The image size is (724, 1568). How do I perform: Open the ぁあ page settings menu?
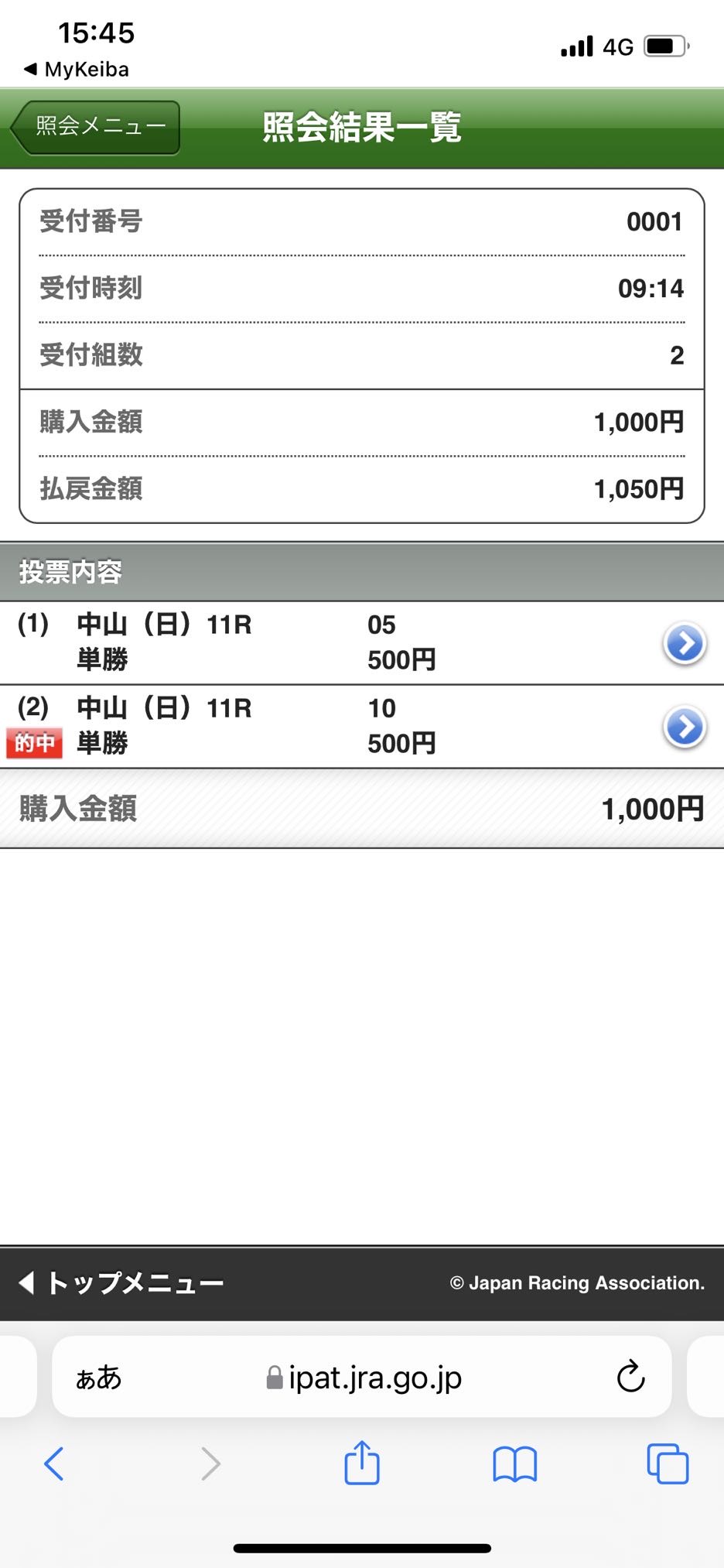[98, 1378]
